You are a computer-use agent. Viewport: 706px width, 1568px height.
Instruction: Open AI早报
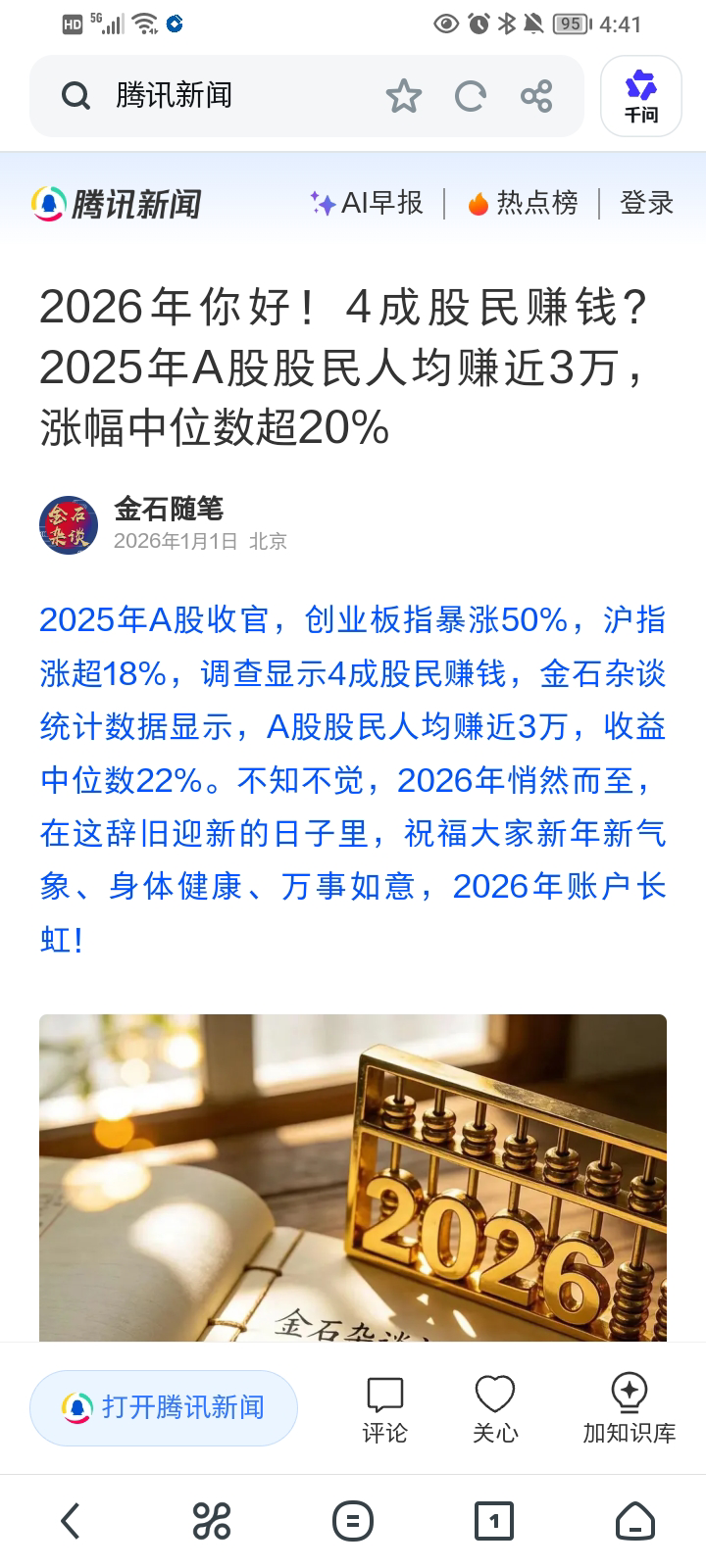[x=367, y=203]
